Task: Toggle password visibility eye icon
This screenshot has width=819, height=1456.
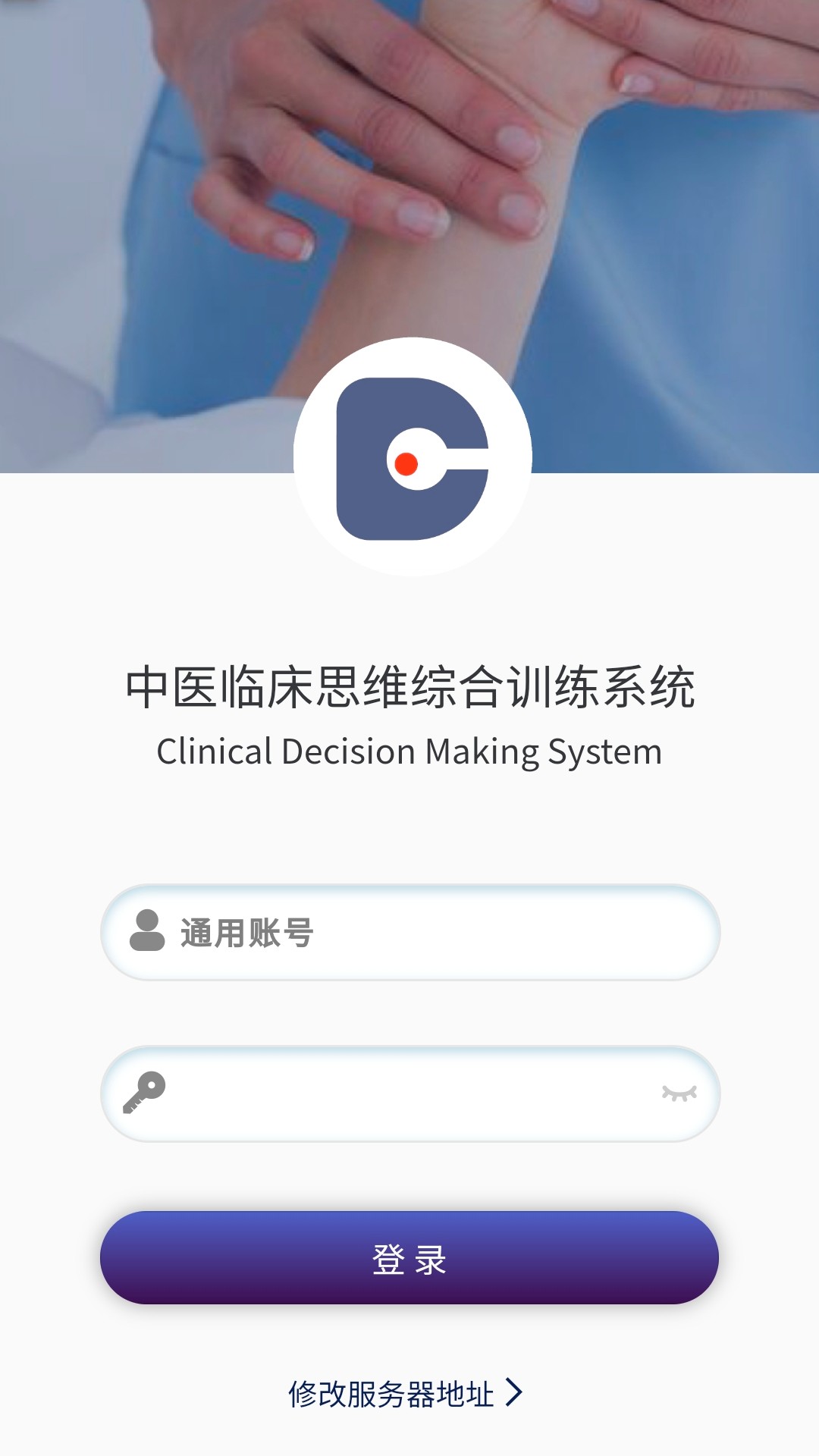Action: coord(679,1093)
